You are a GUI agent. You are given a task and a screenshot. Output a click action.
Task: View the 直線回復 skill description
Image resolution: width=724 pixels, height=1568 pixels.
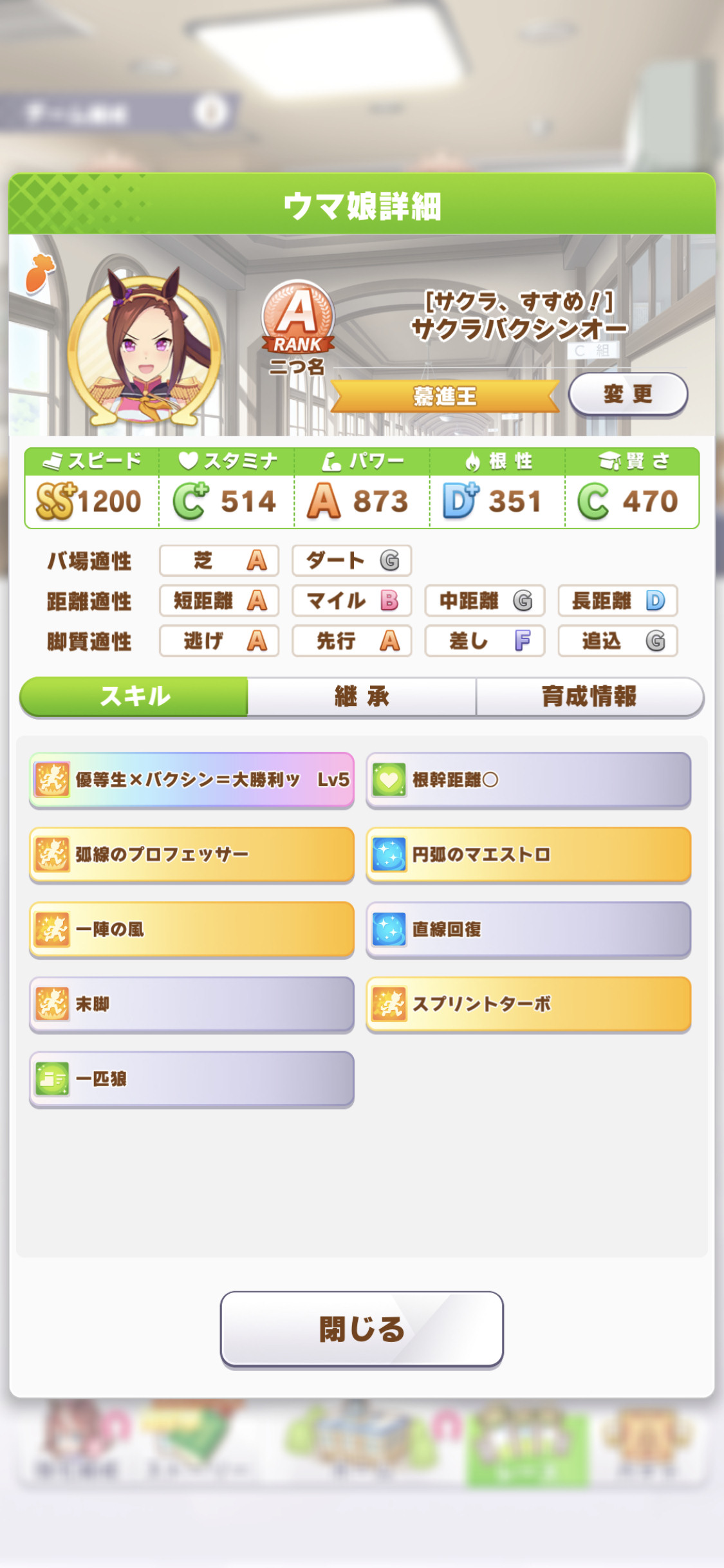528,929
